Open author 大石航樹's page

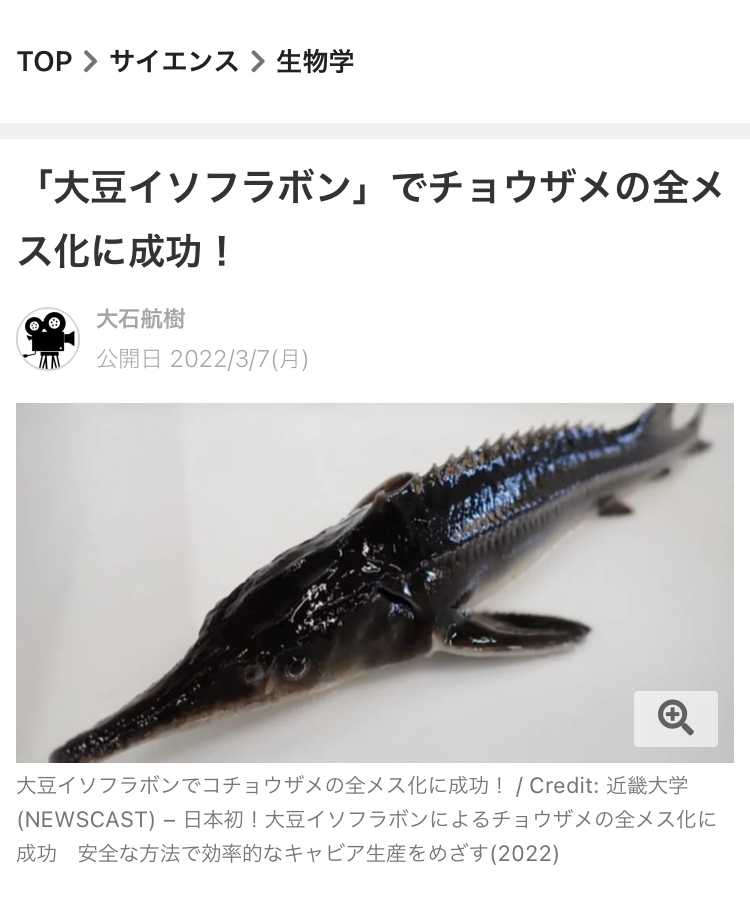pos(140,320)
